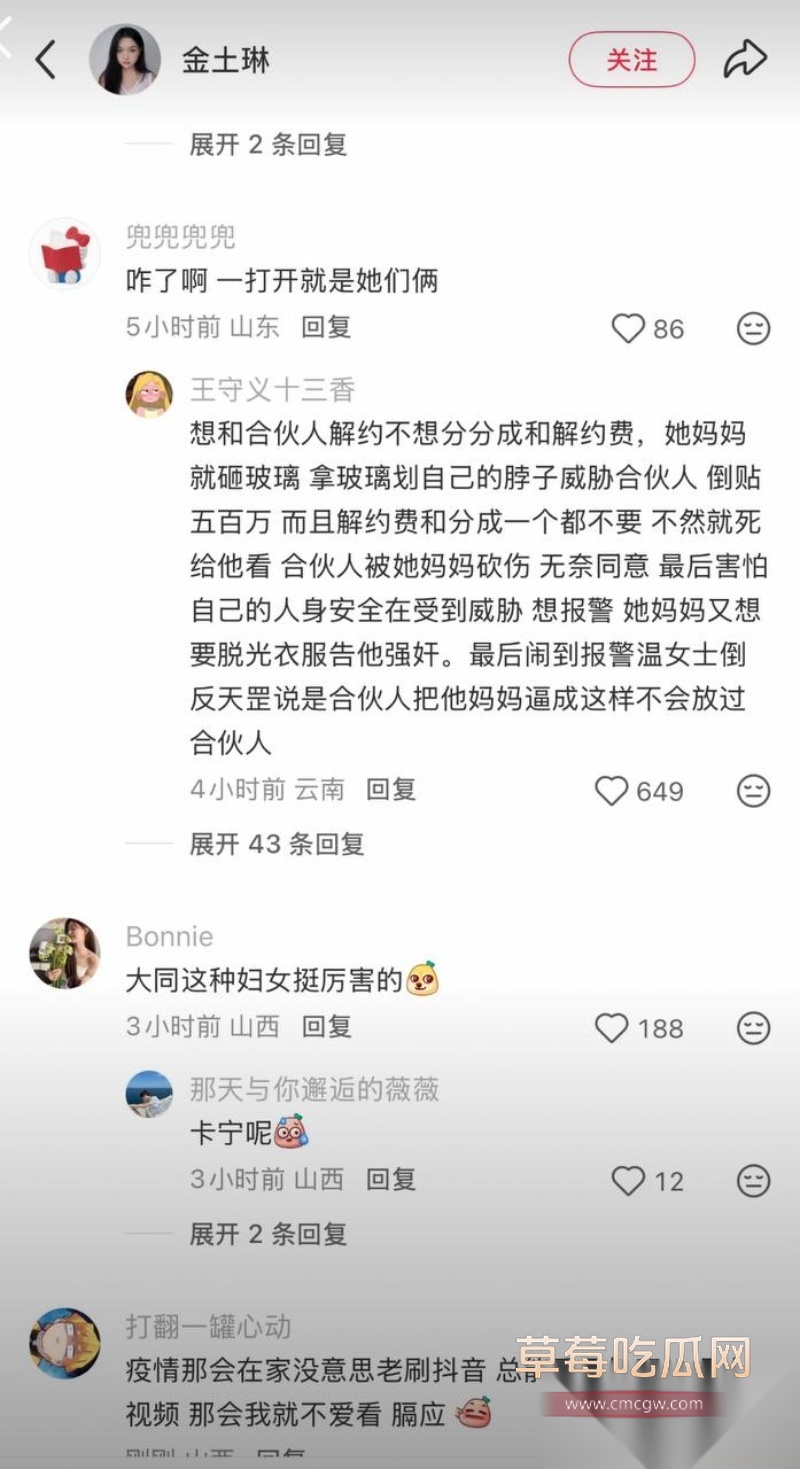800x1469 pixels.
Task: Tap the 关注 follow button
Action: pyautogui.click(x=631, y=59)
